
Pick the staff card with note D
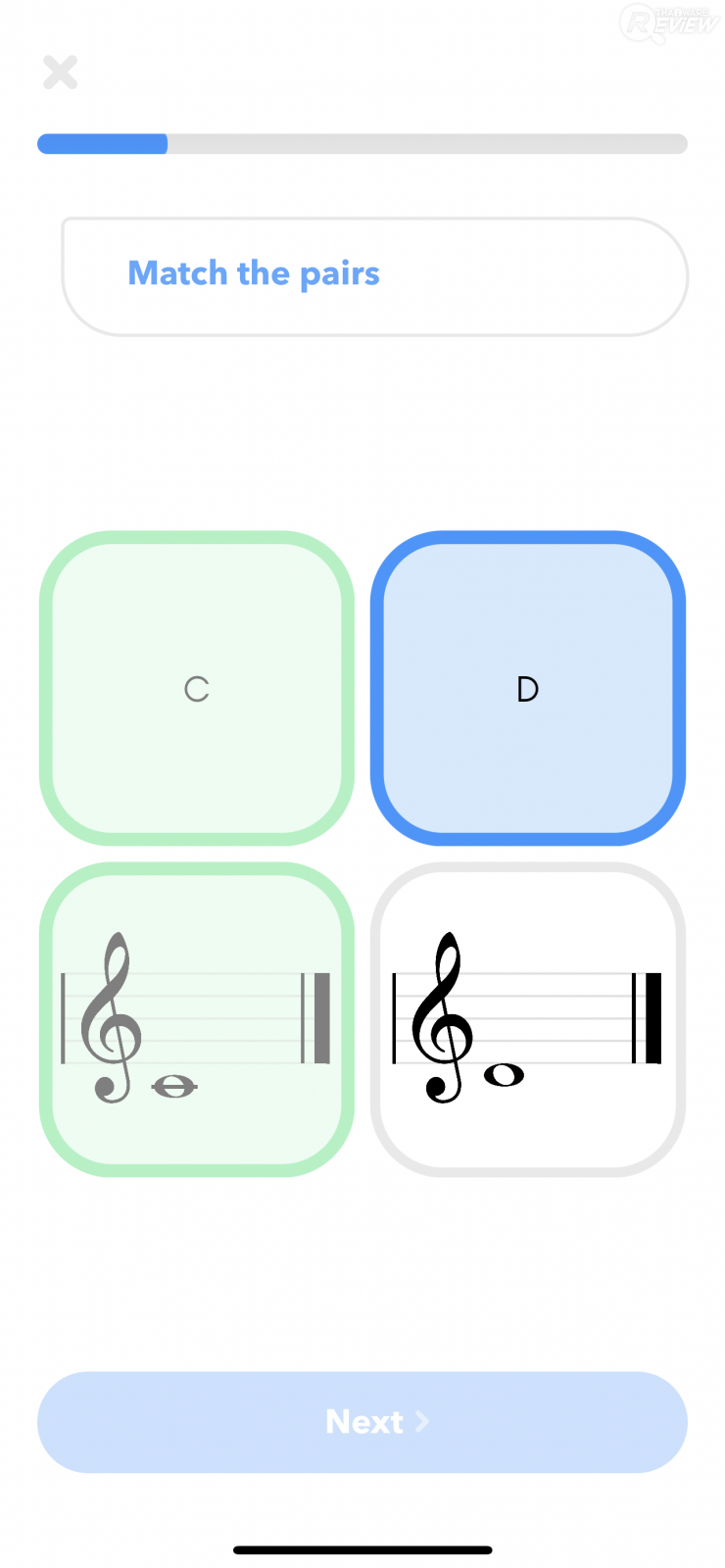point(527,1019)
